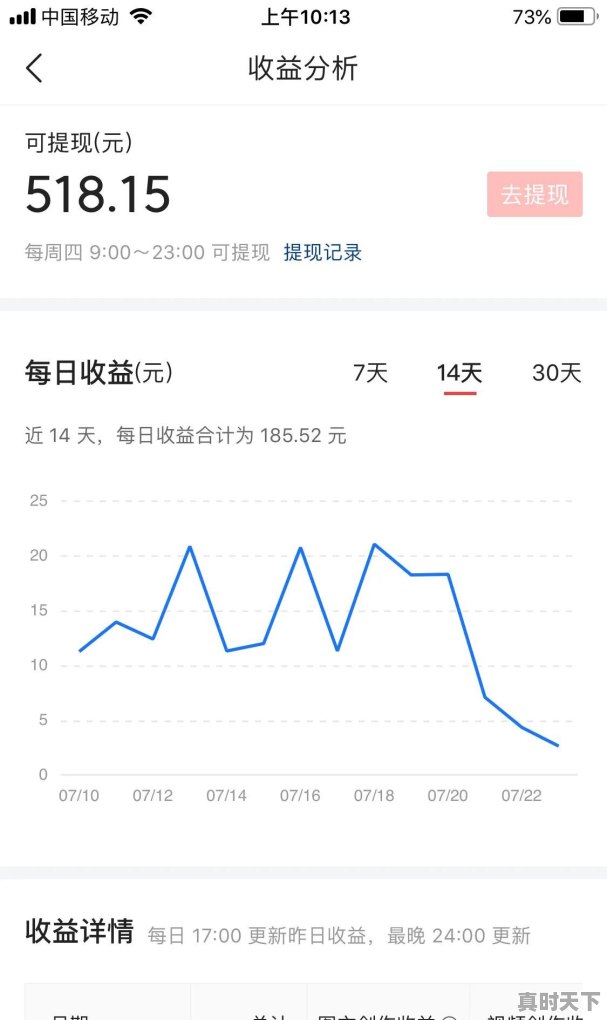This screenshot has width=607, height=1020.
Task: Tap the 去提现 button
Action: pos(534,195)
